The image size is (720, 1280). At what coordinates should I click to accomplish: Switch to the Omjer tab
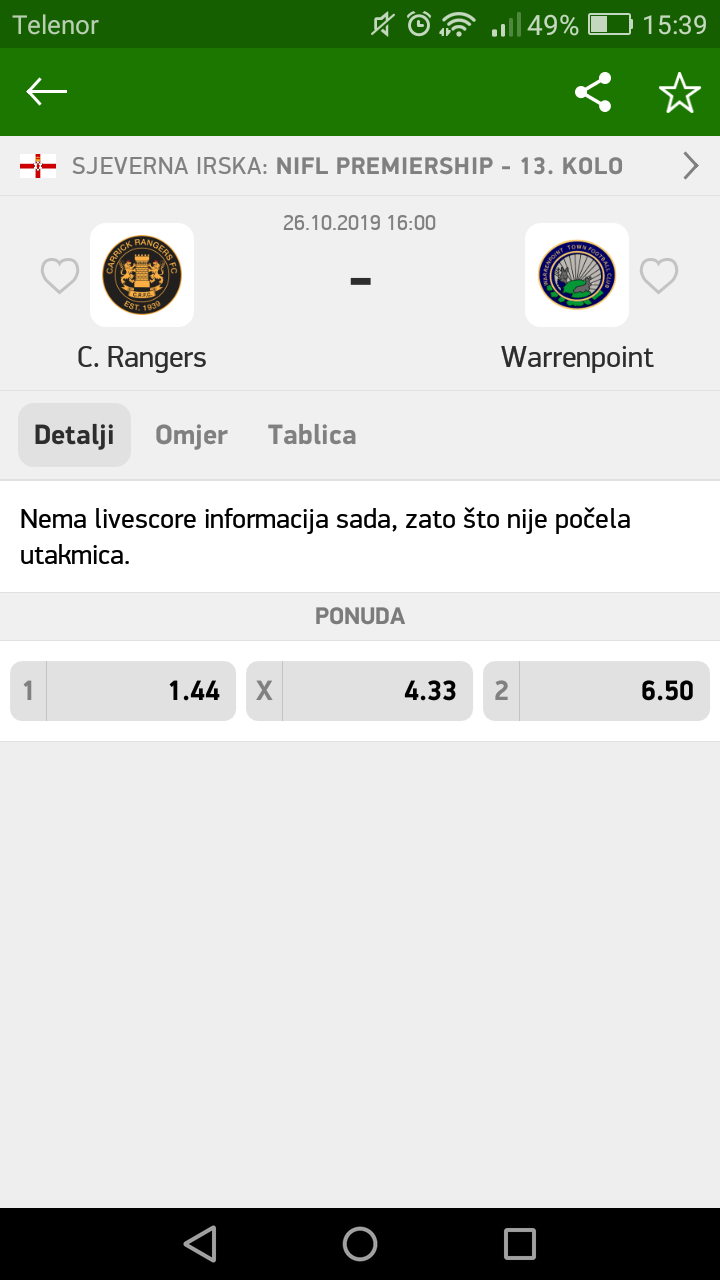pos(191,435)
